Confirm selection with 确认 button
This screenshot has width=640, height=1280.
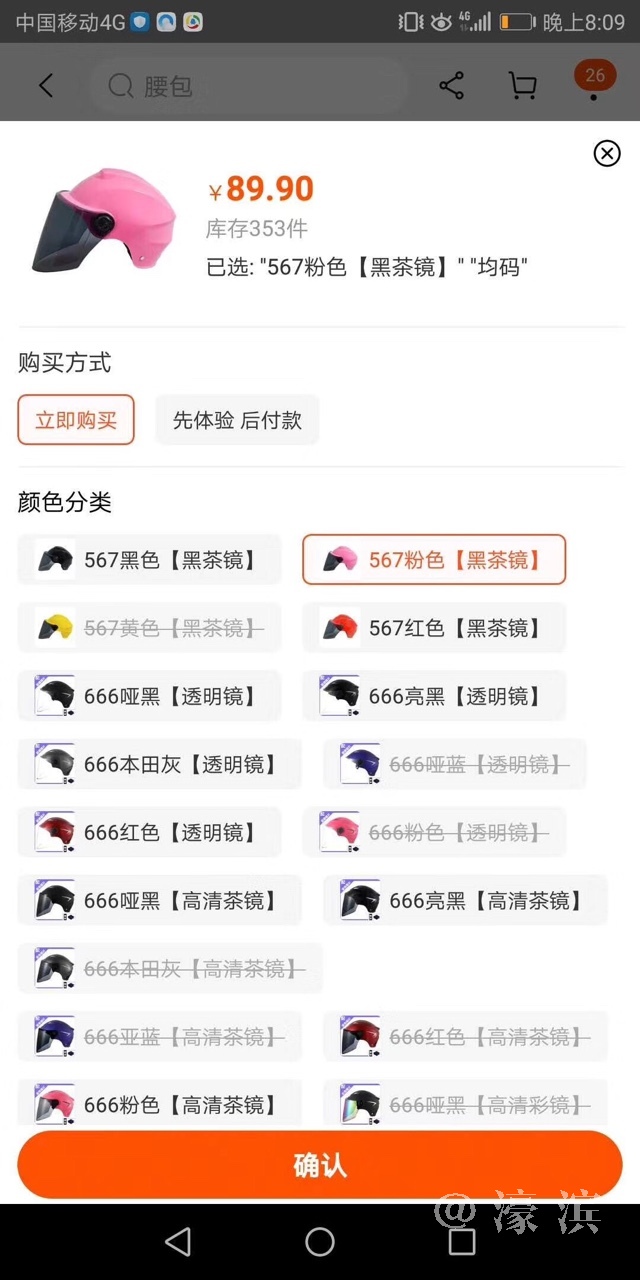point(320,1165)
